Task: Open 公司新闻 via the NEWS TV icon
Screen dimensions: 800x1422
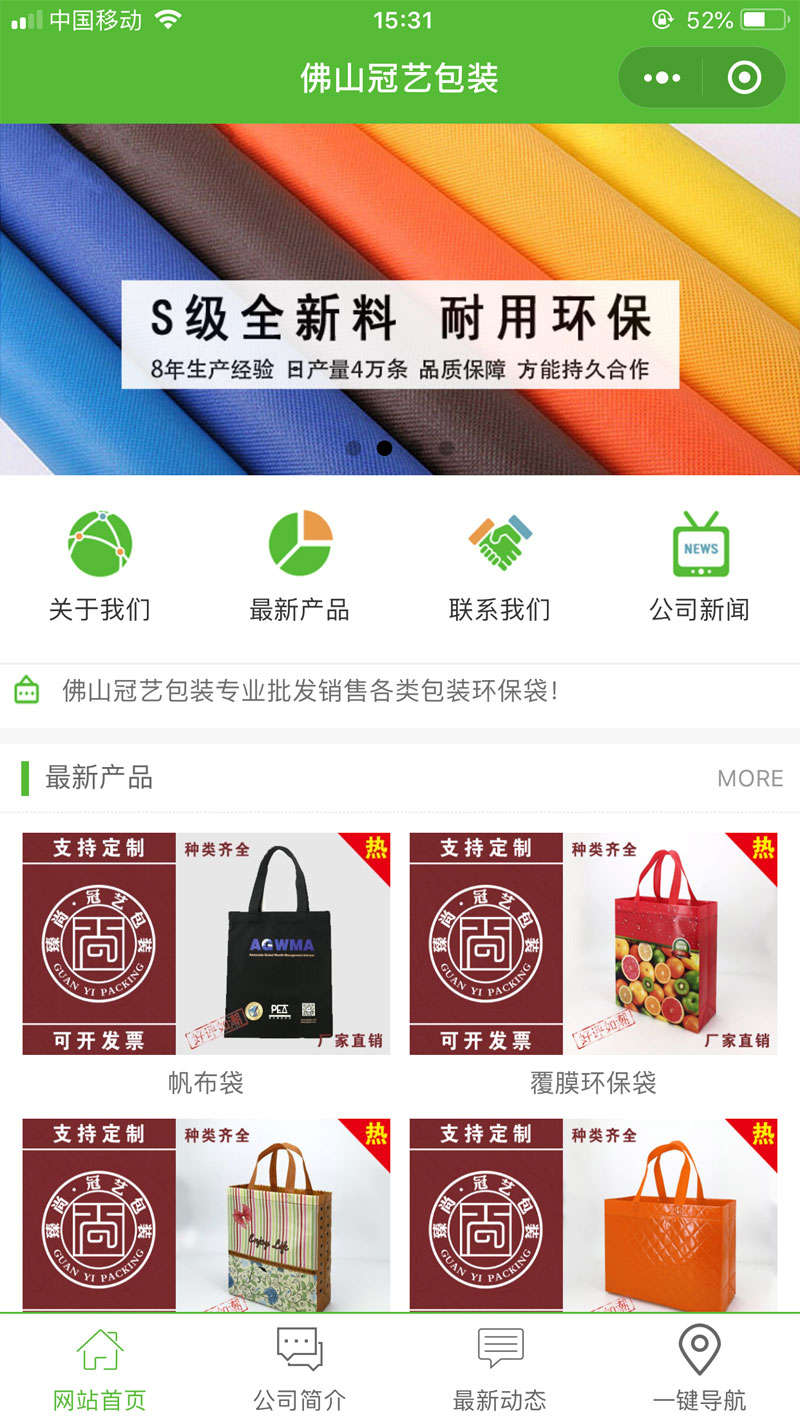Action: point(701,543)
